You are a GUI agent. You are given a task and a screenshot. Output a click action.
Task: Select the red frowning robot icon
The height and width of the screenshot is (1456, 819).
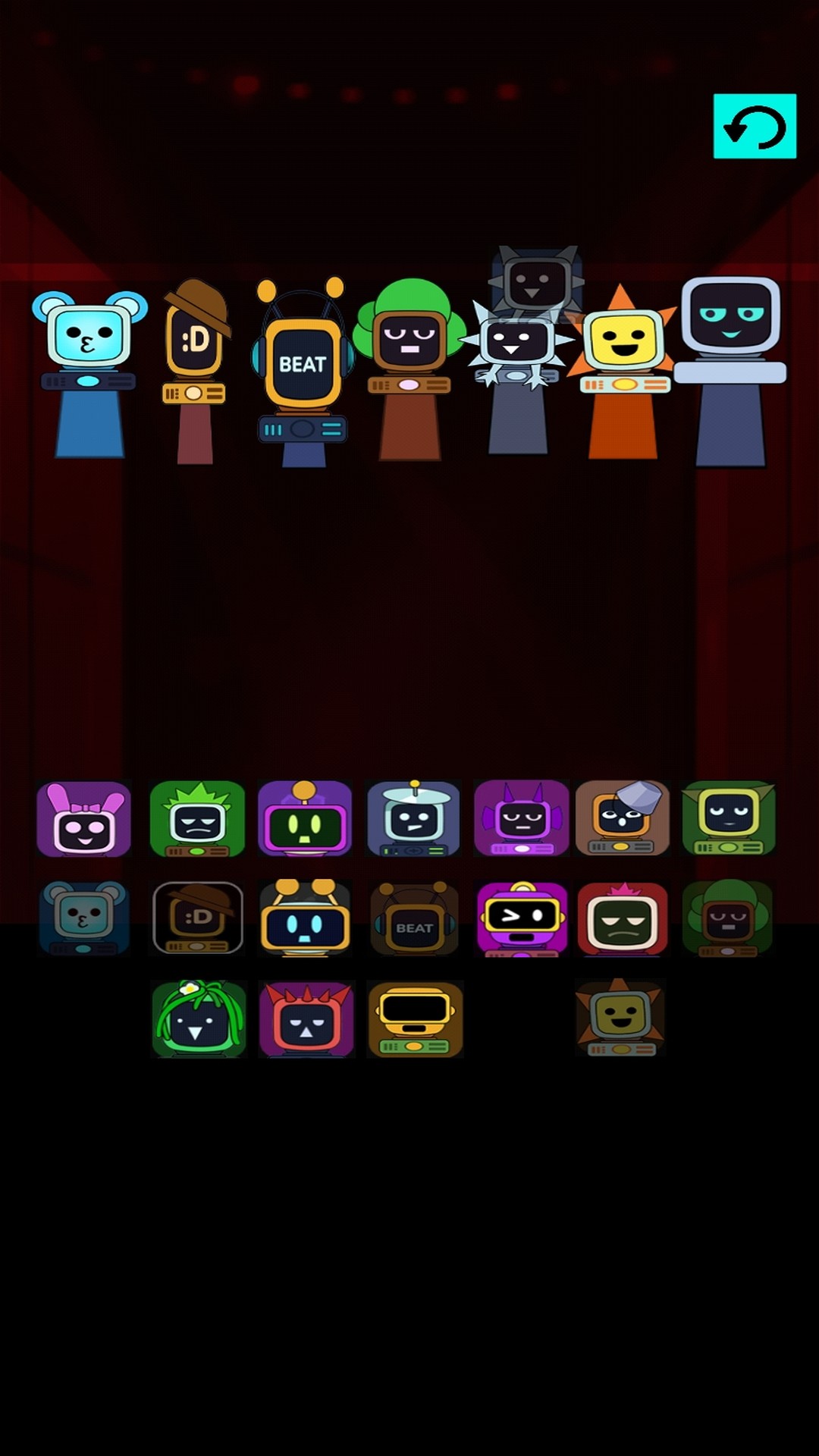coord(622,919)
